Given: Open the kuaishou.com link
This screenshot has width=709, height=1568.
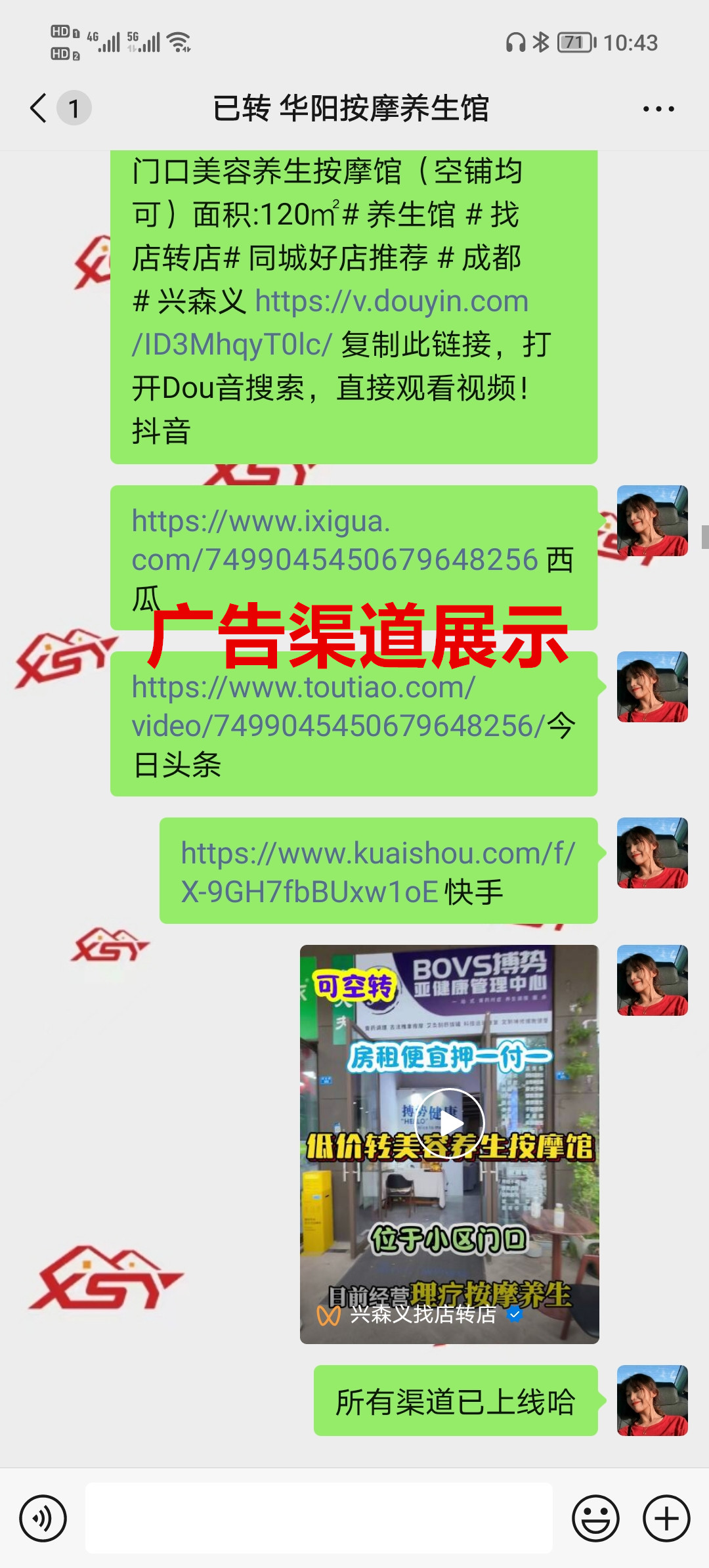Looking at the screenshot, I should (x=377, y=854).
